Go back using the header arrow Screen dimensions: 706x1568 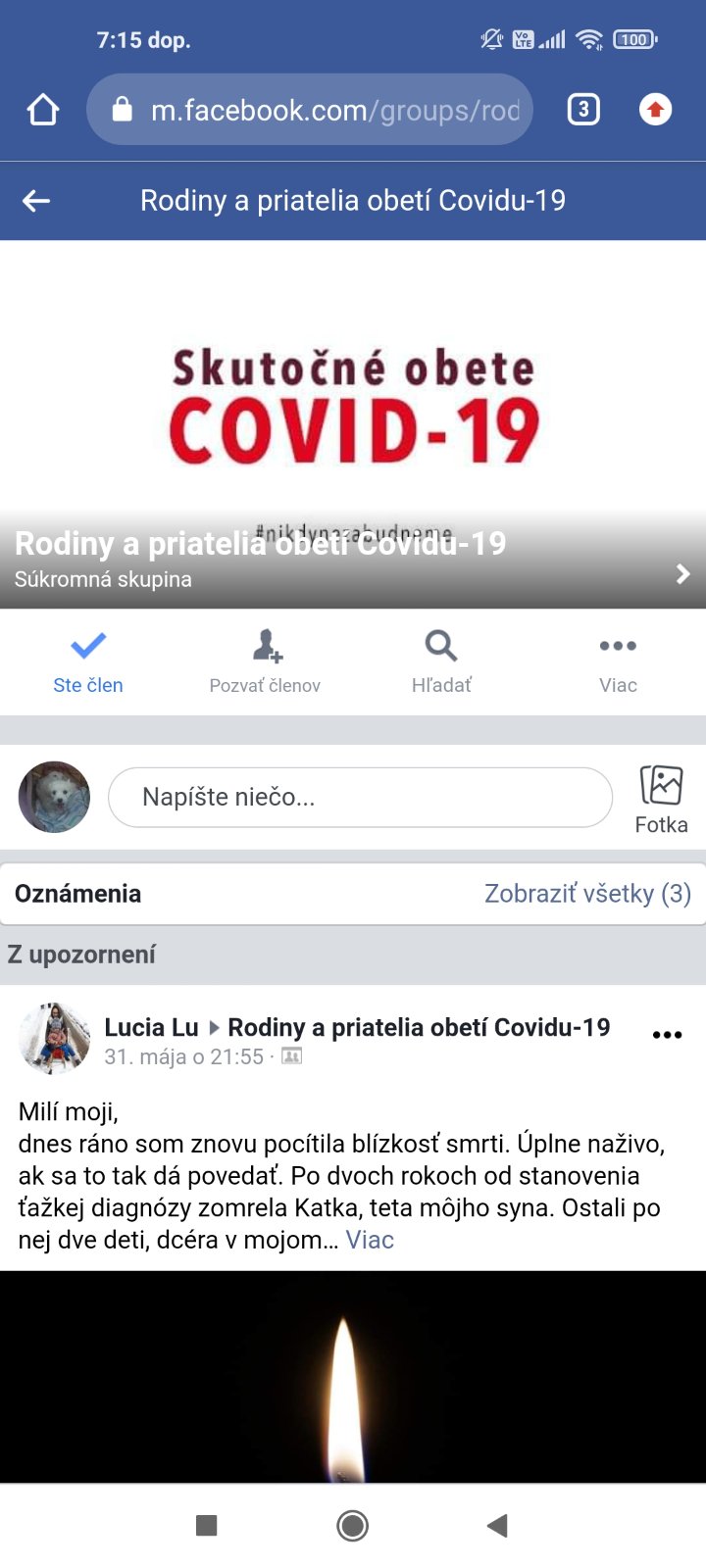pos(36,201)
